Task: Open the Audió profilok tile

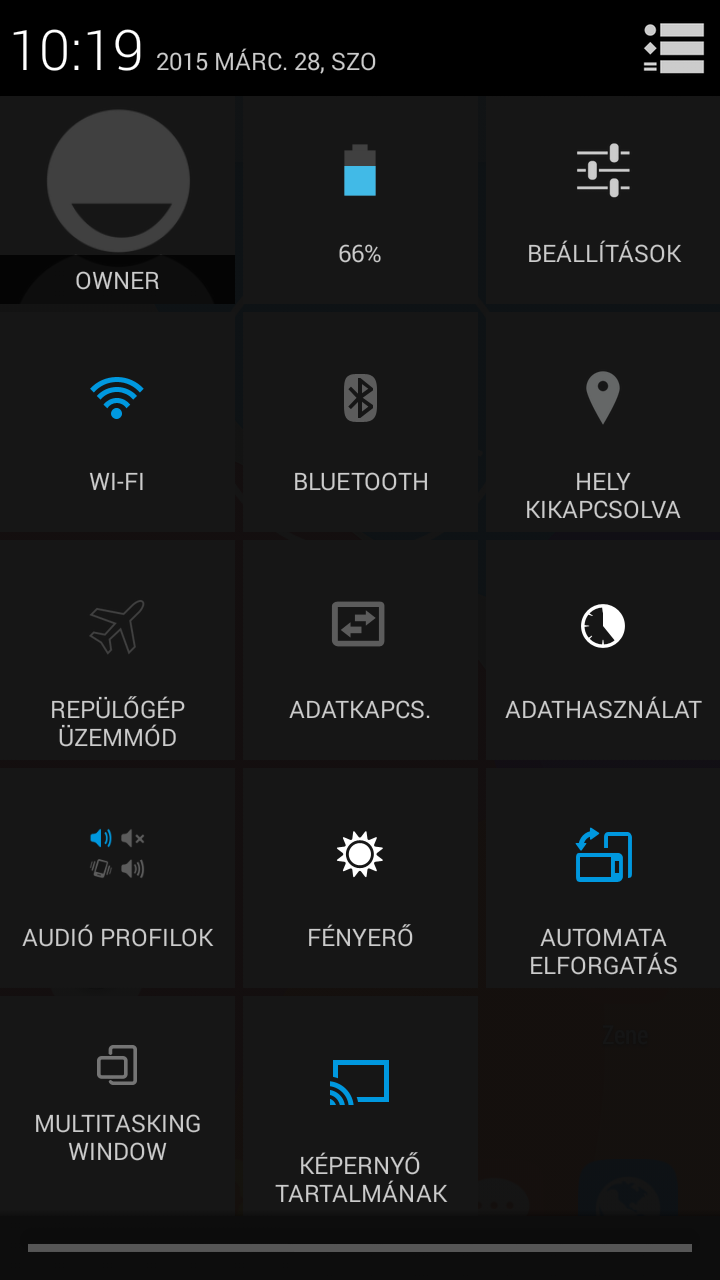Action: coord(117,878)
